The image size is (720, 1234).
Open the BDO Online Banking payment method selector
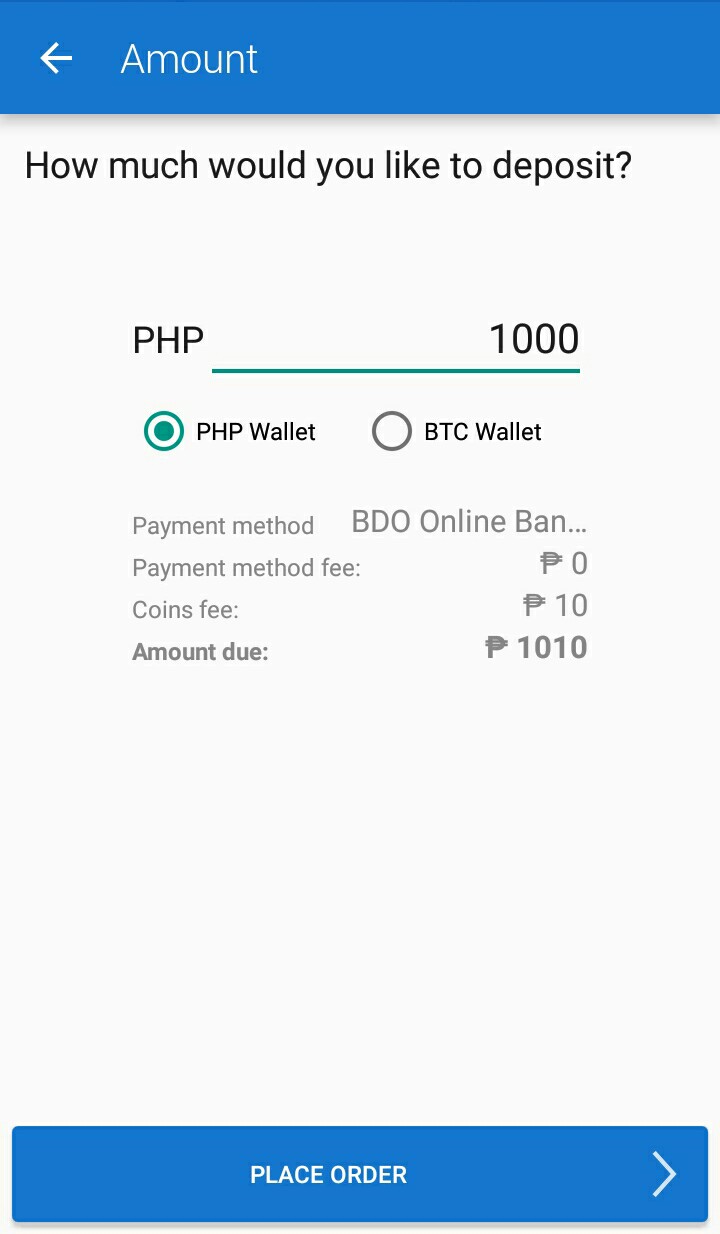tap(468, 521)
